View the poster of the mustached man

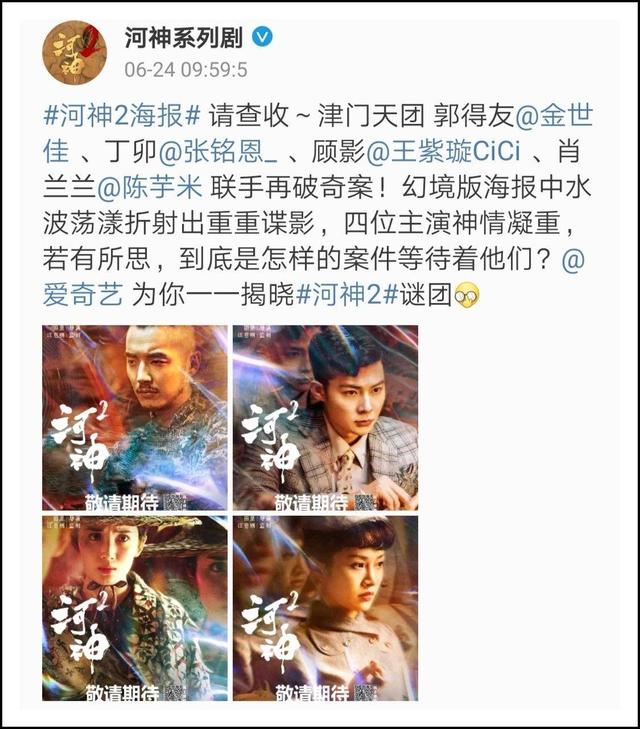tap(134, 416)
